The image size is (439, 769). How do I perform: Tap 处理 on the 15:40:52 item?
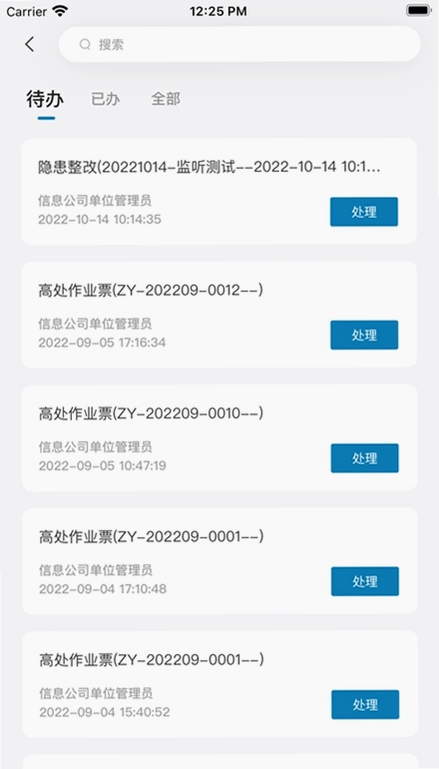coord(365,704)
